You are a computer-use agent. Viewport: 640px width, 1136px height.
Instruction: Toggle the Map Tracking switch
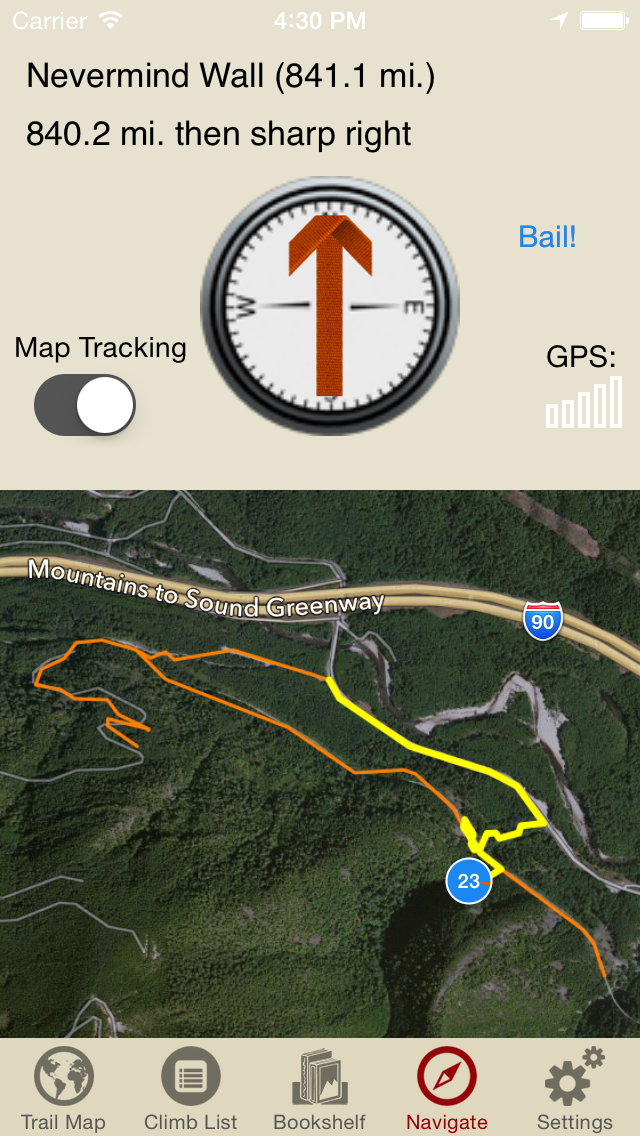tap(85, 405)
